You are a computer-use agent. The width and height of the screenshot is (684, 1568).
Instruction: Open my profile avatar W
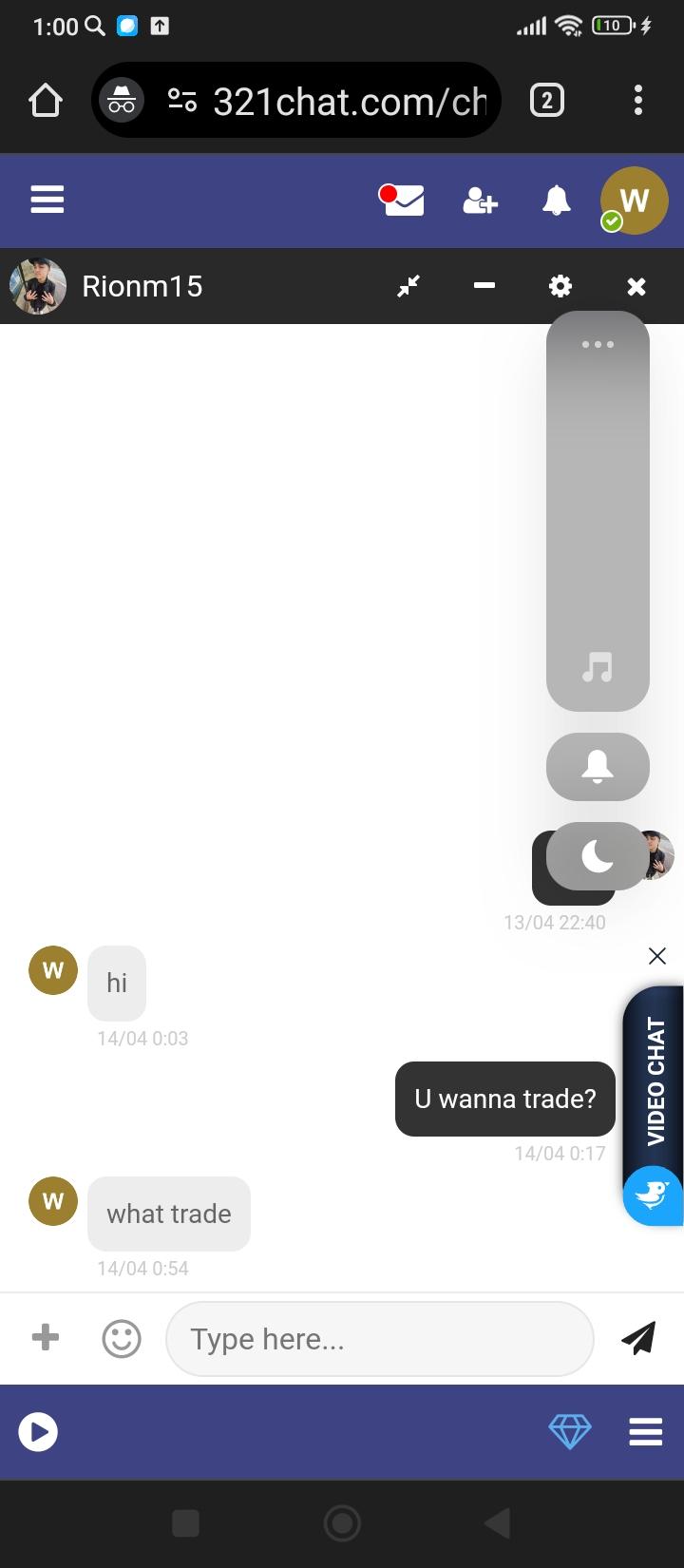click(634, 201)
